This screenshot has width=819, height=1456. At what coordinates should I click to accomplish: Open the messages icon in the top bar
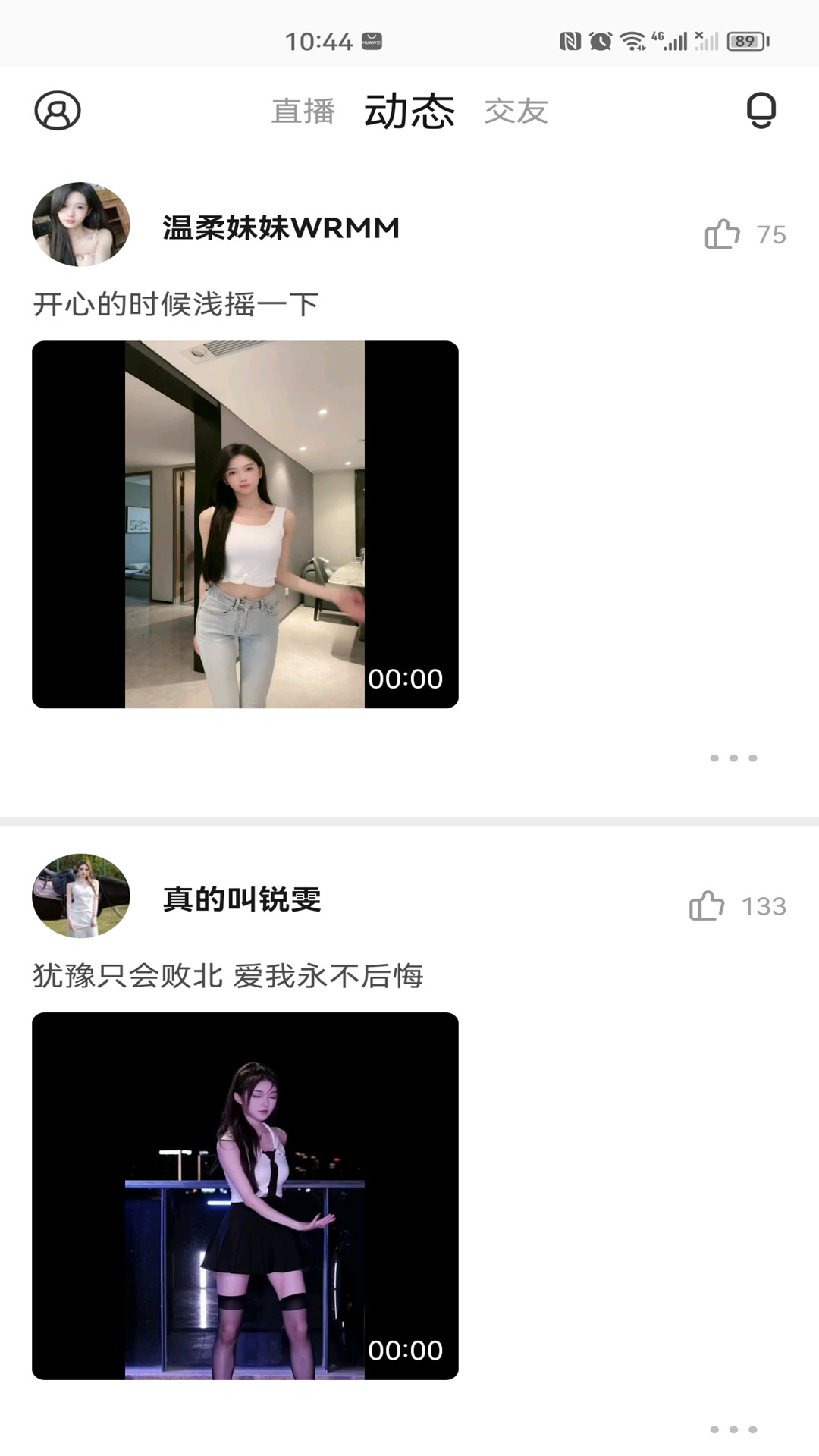pos(761,111)
